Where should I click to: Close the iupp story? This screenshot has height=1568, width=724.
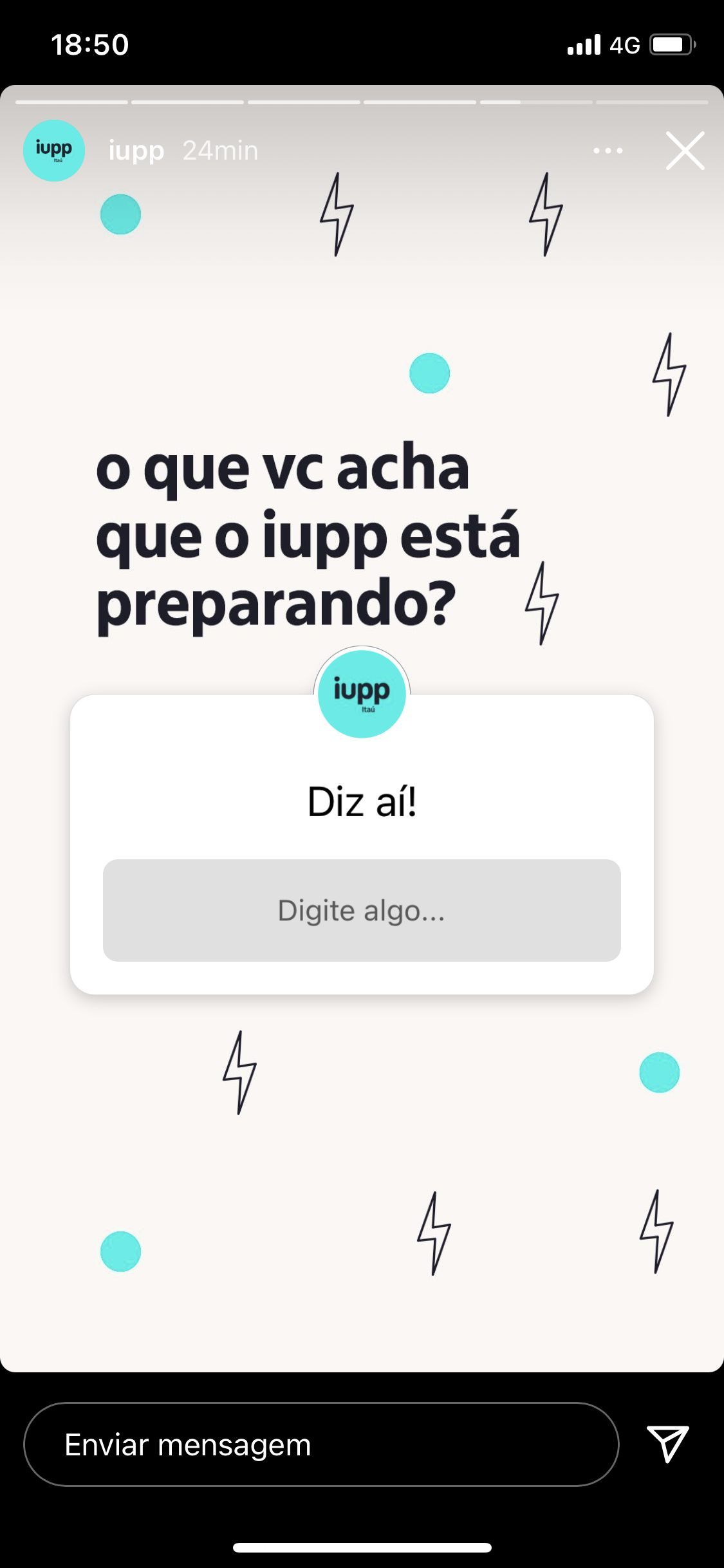pyautogui.click(x=685, y=151)
